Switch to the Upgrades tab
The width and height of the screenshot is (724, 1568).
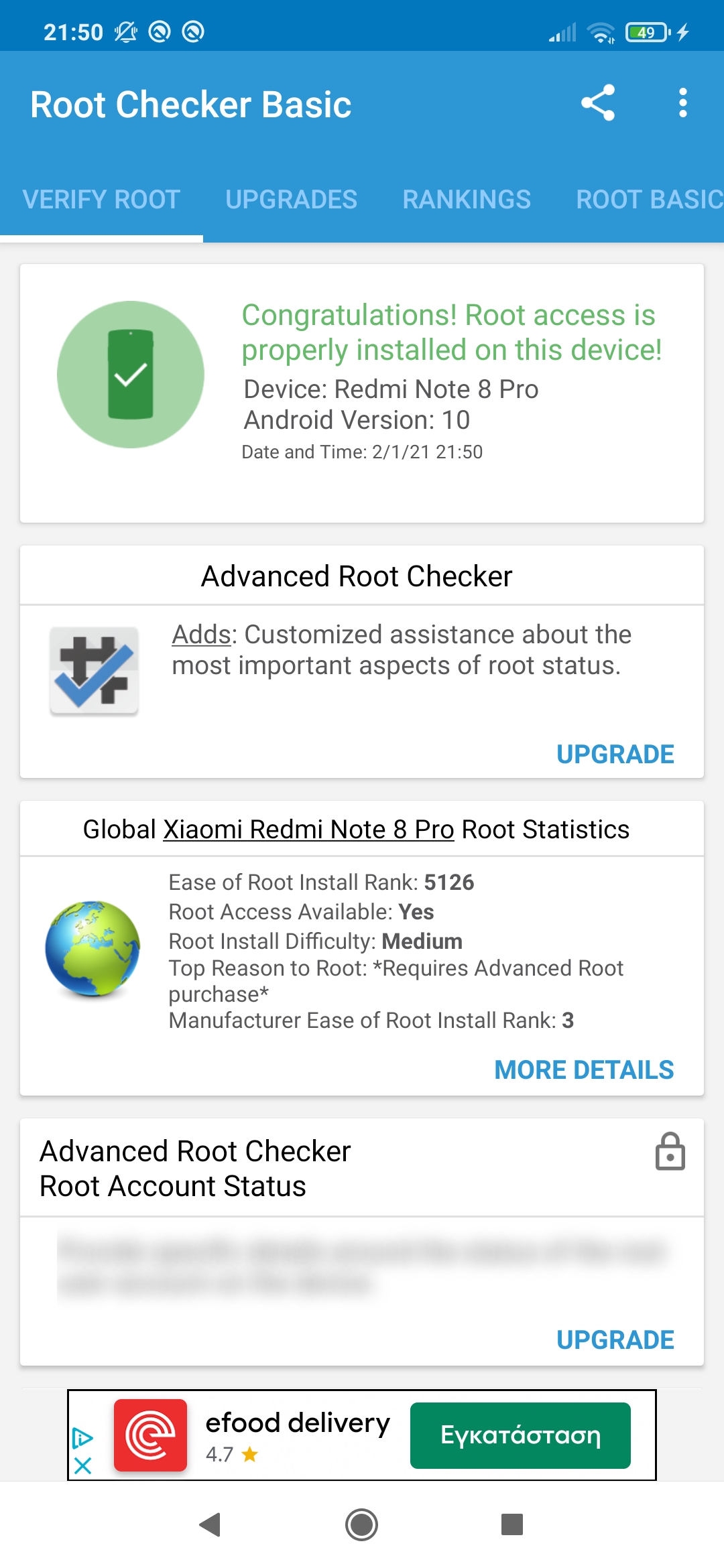(291, 200)
